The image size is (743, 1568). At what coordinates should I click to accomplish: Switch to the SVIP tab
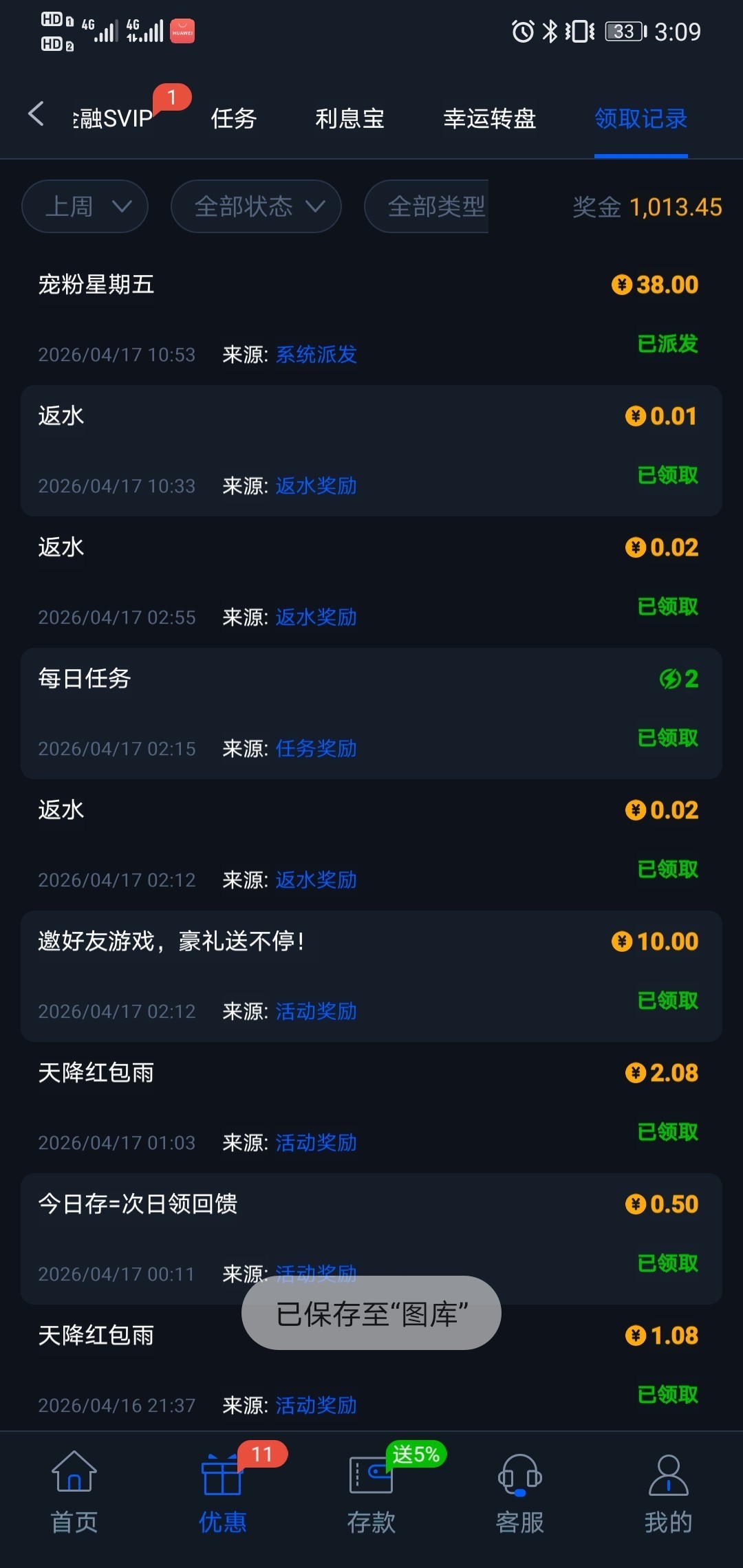pyautogui.click(x=114, y=119)
